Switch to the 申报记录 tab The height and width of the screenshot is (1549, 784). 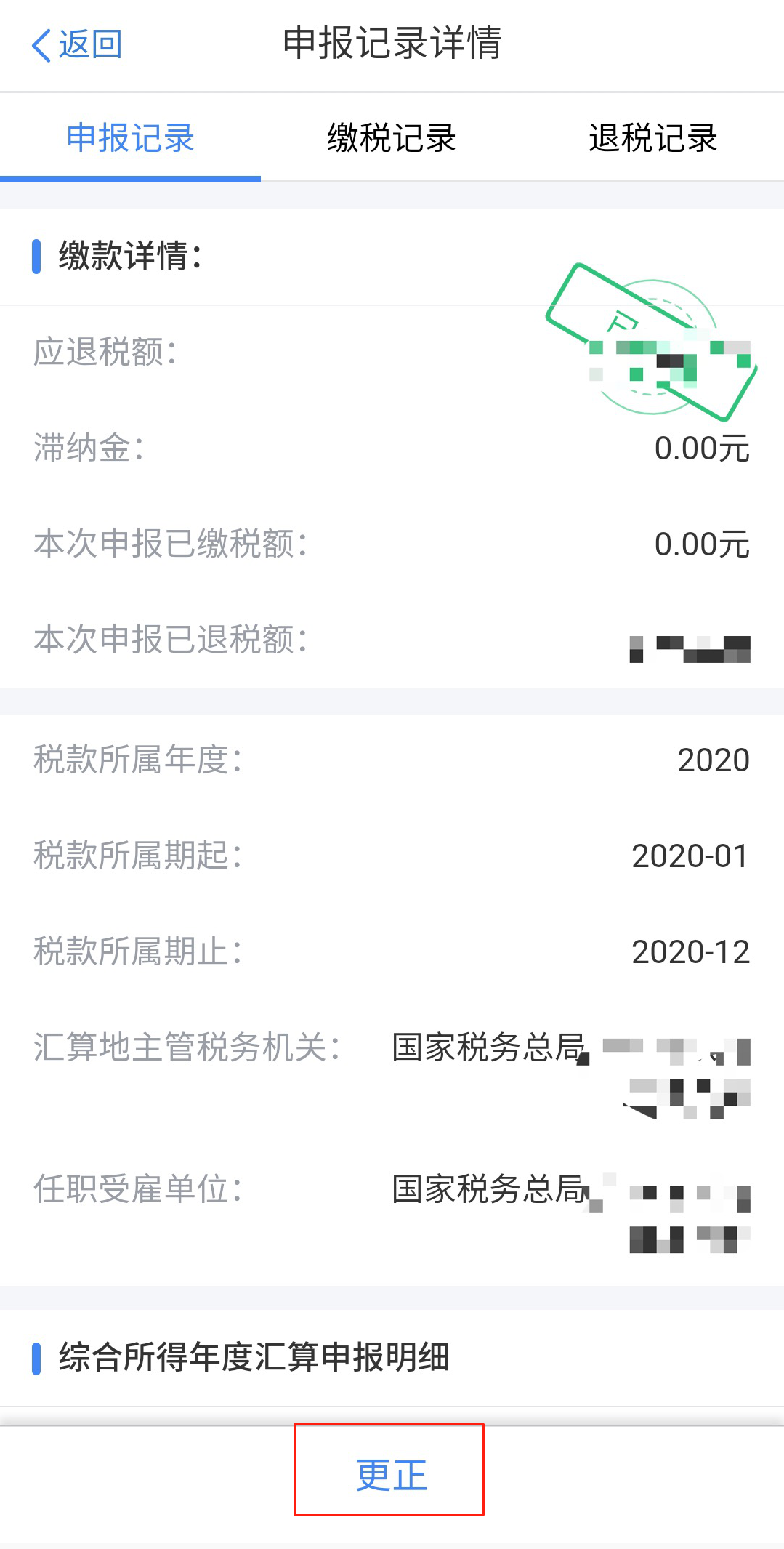coord(131,138)
